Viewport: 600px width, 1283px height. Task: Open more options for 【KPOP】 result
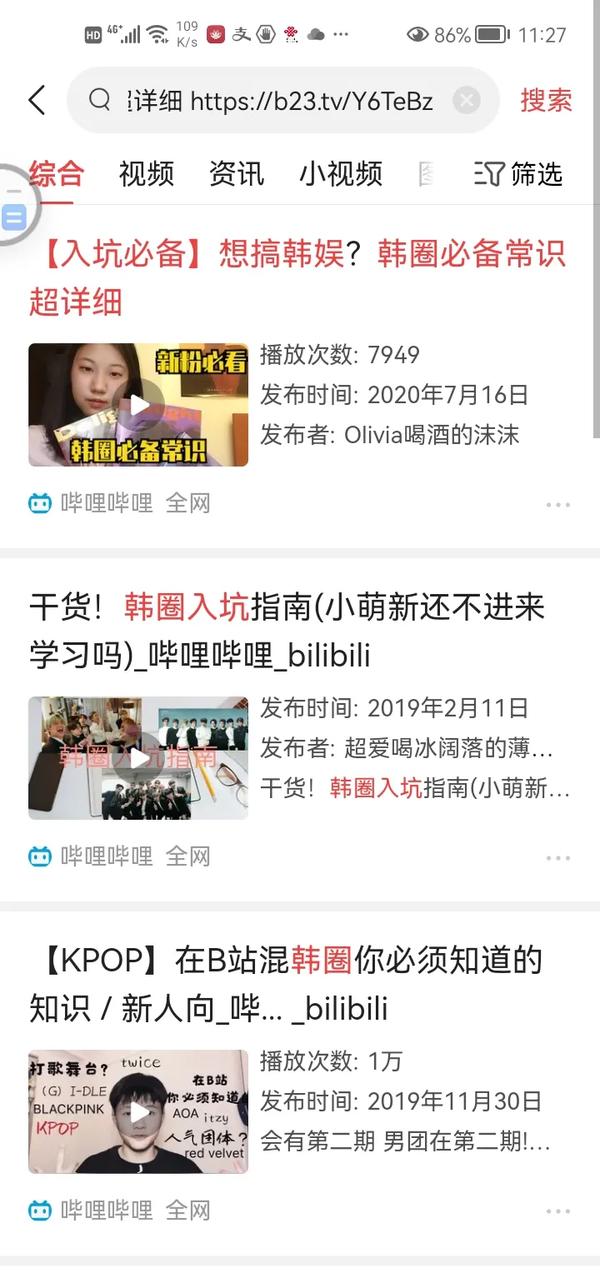tap(558, 1211)
